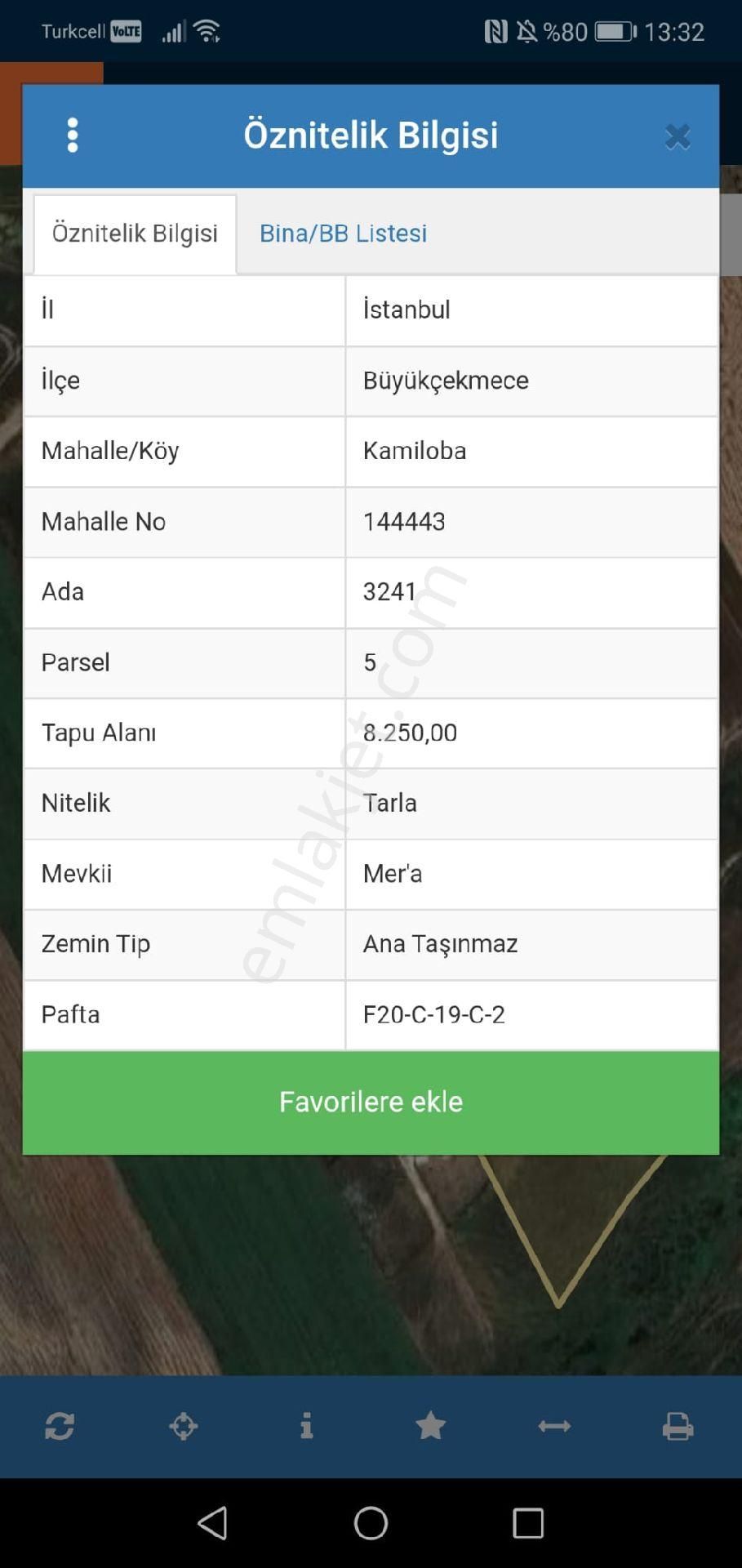This screenshot has height=1568, width=742.
Task: Tap the measure distance arrow icon
Action: (554, 1426)
